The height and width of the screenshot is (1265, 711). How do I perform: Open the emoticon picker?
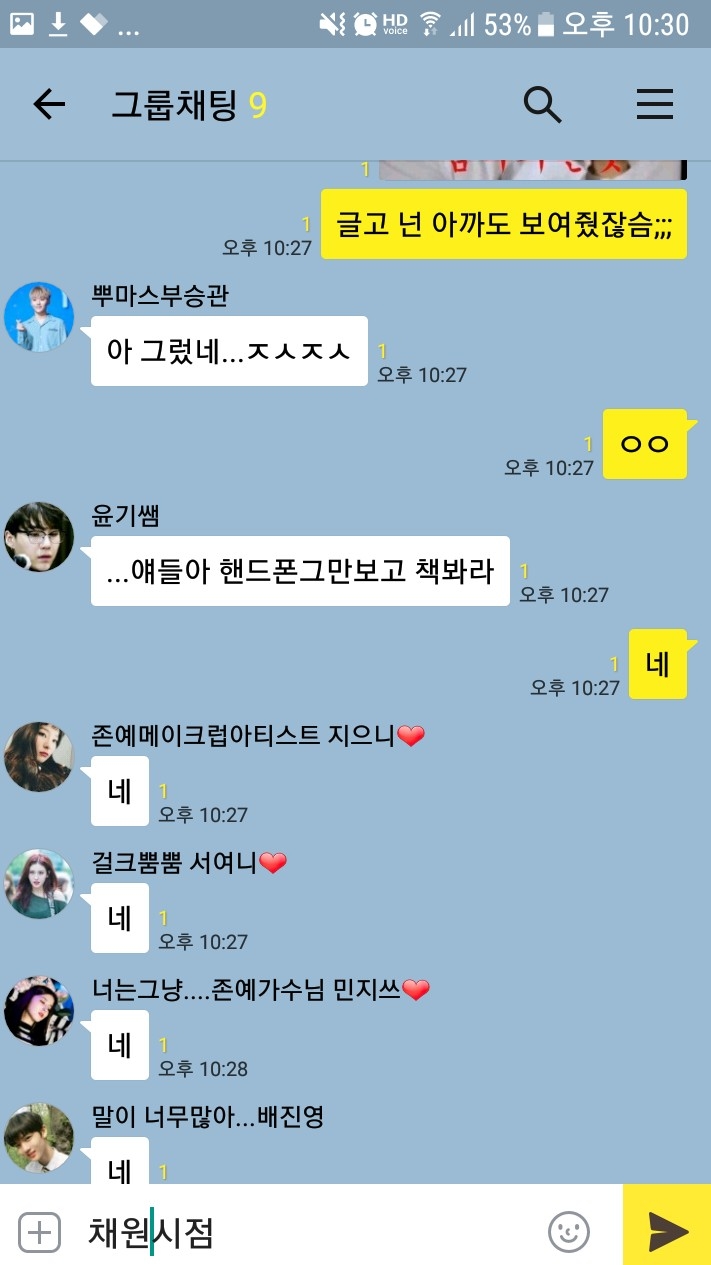tap(568, 1232)
